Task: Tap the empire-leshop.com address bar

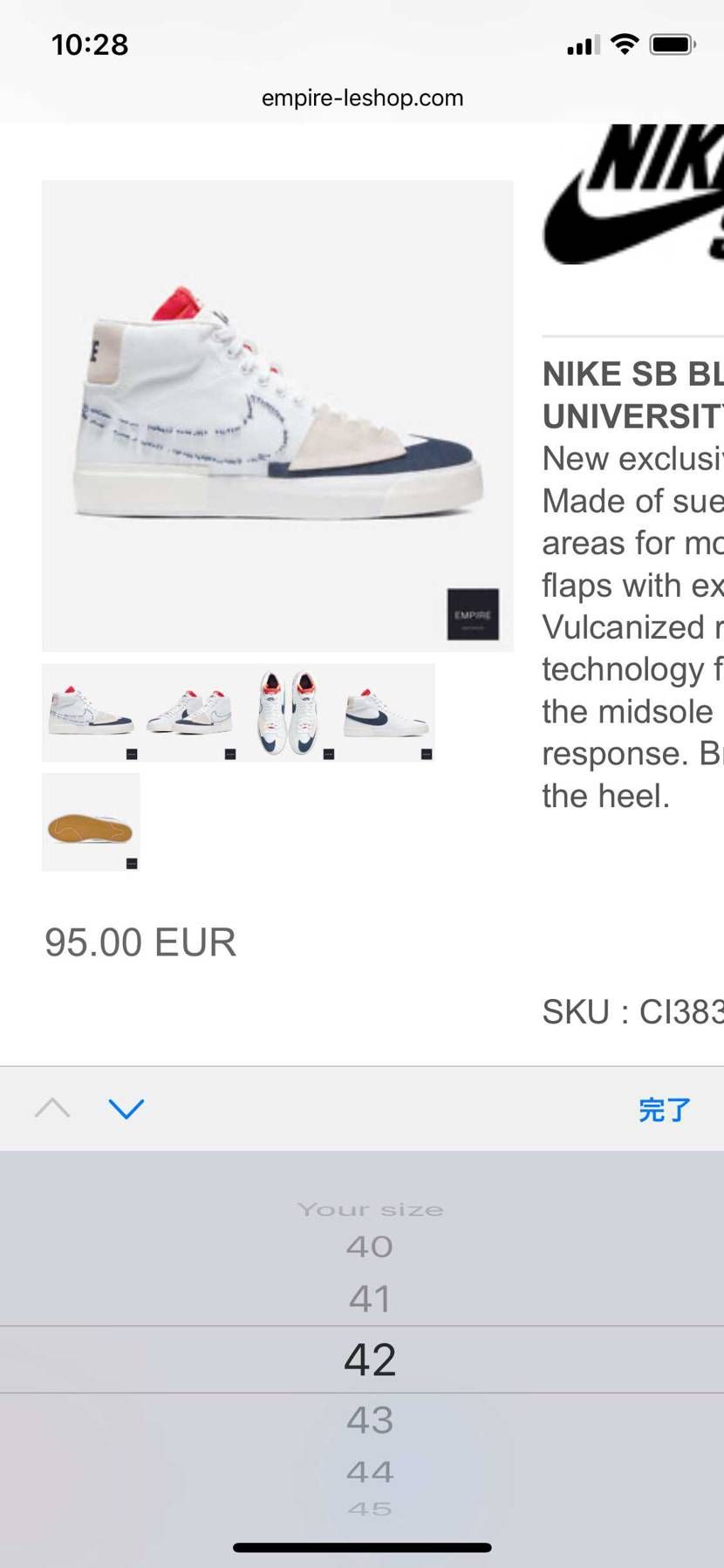Action: (362, 98)
